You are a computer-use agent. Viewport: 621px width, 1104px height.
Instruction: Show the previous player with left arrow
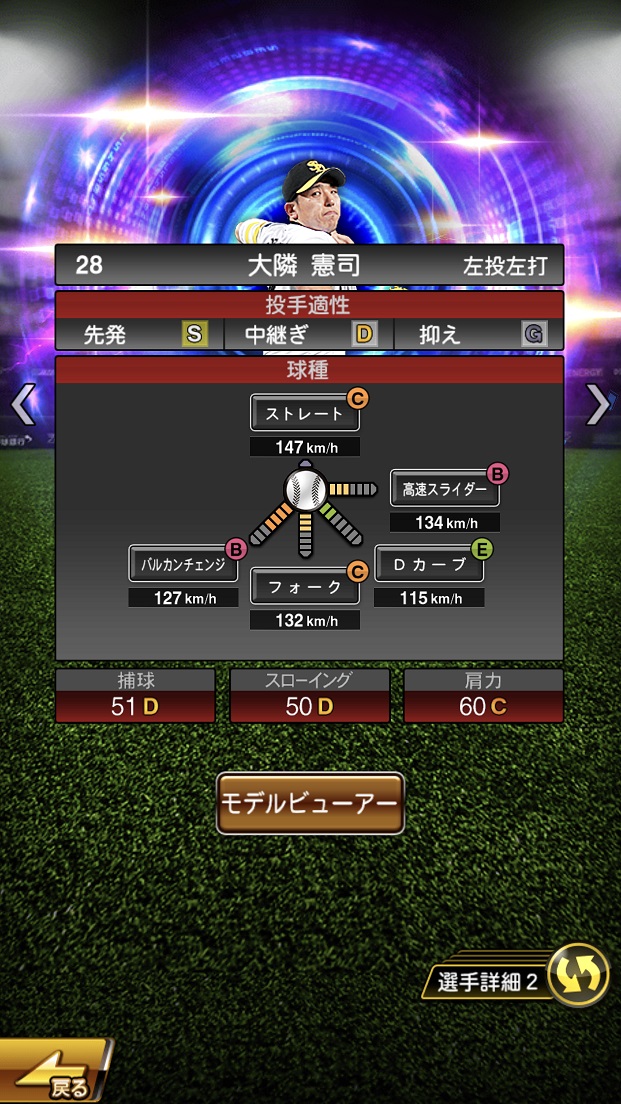click(22, 404)
